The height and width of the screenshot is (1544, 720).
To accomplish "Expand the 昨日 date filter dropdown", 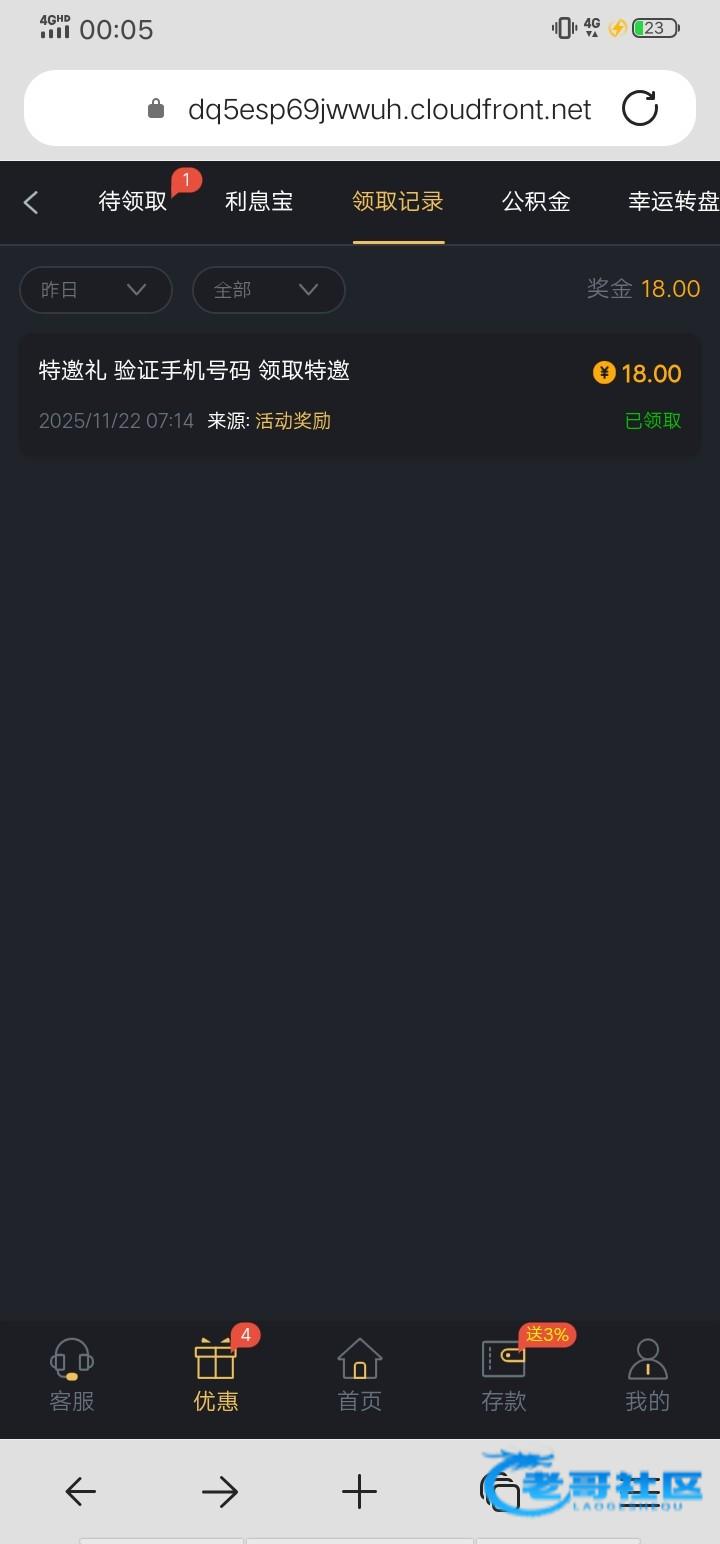I will [x=96, y=290].
